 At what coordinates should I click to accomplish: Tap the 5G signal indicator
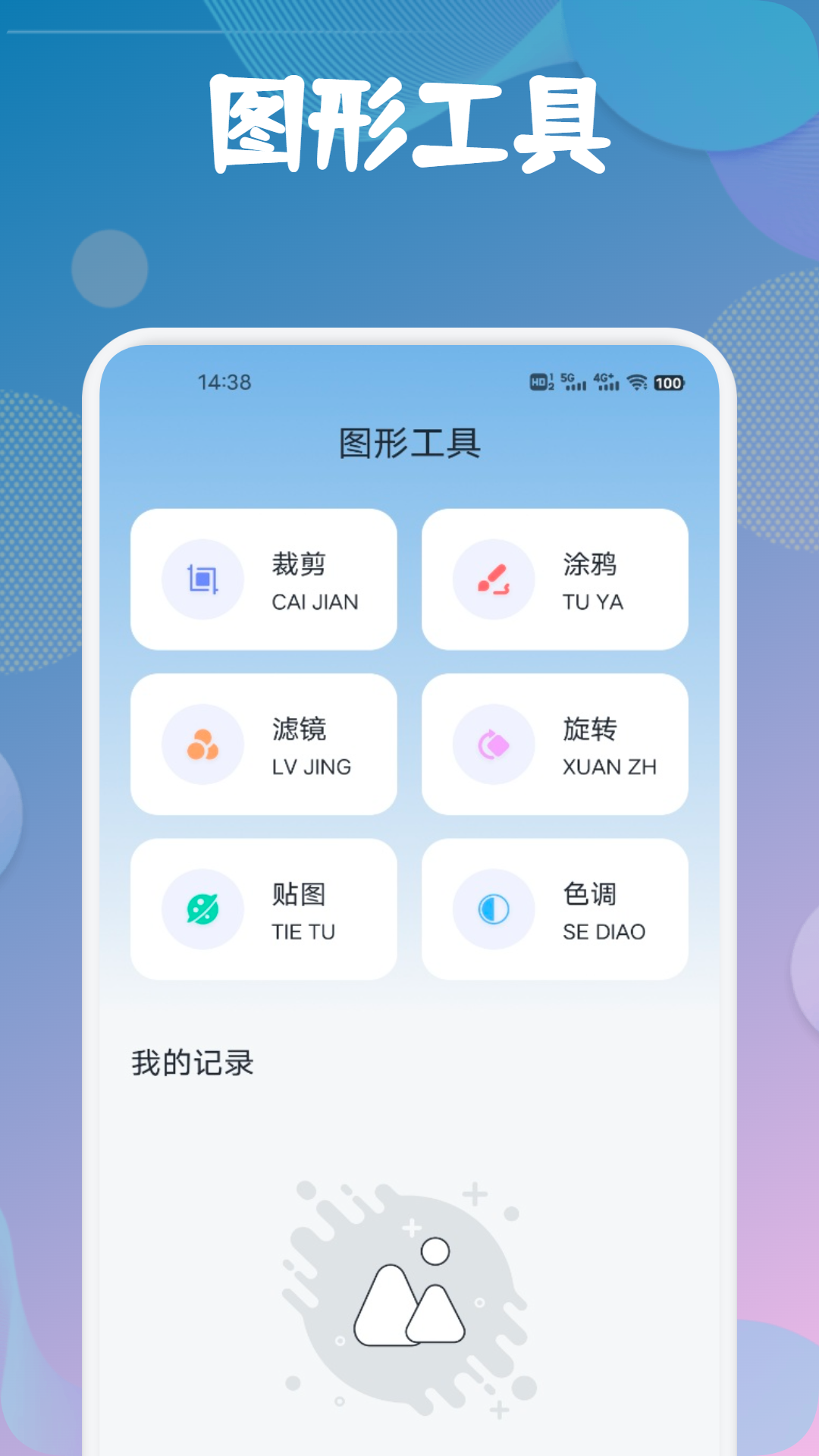[x=573, y=383]
